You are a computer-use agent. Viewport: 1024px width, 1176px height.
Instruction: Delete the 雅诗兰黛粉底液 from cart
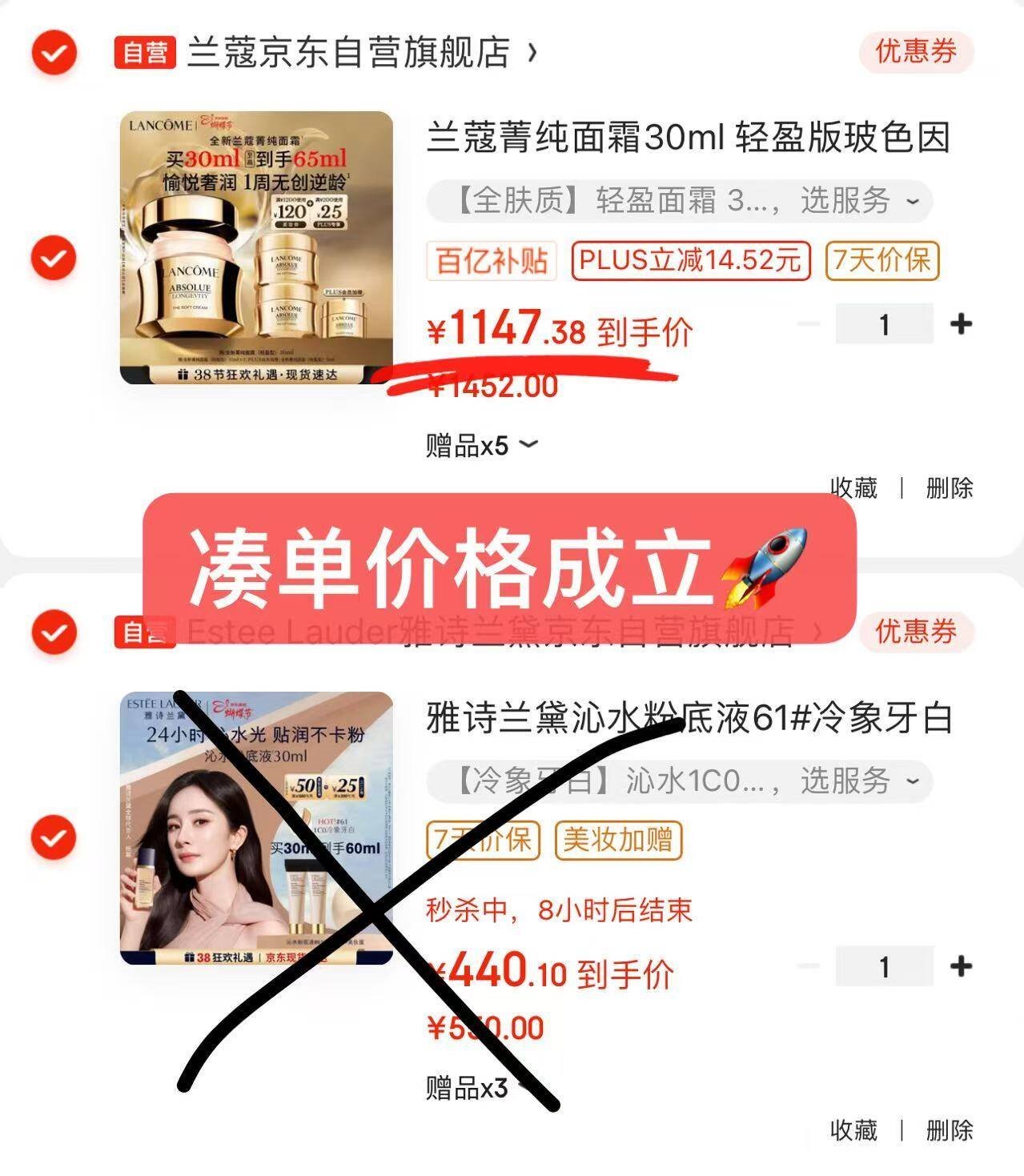[x=949, y=1130]
